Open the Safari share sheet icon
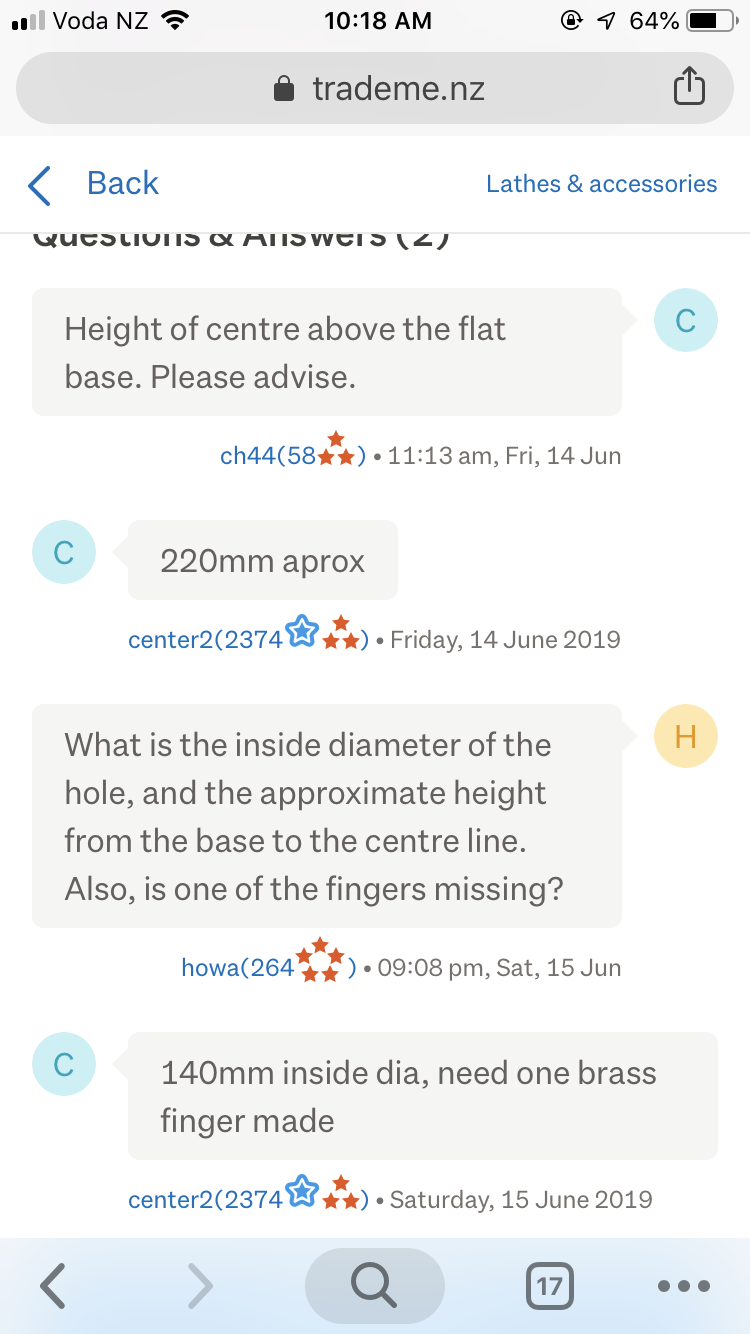This screenshot has height=1334, width=750. [x=688, y=88]
